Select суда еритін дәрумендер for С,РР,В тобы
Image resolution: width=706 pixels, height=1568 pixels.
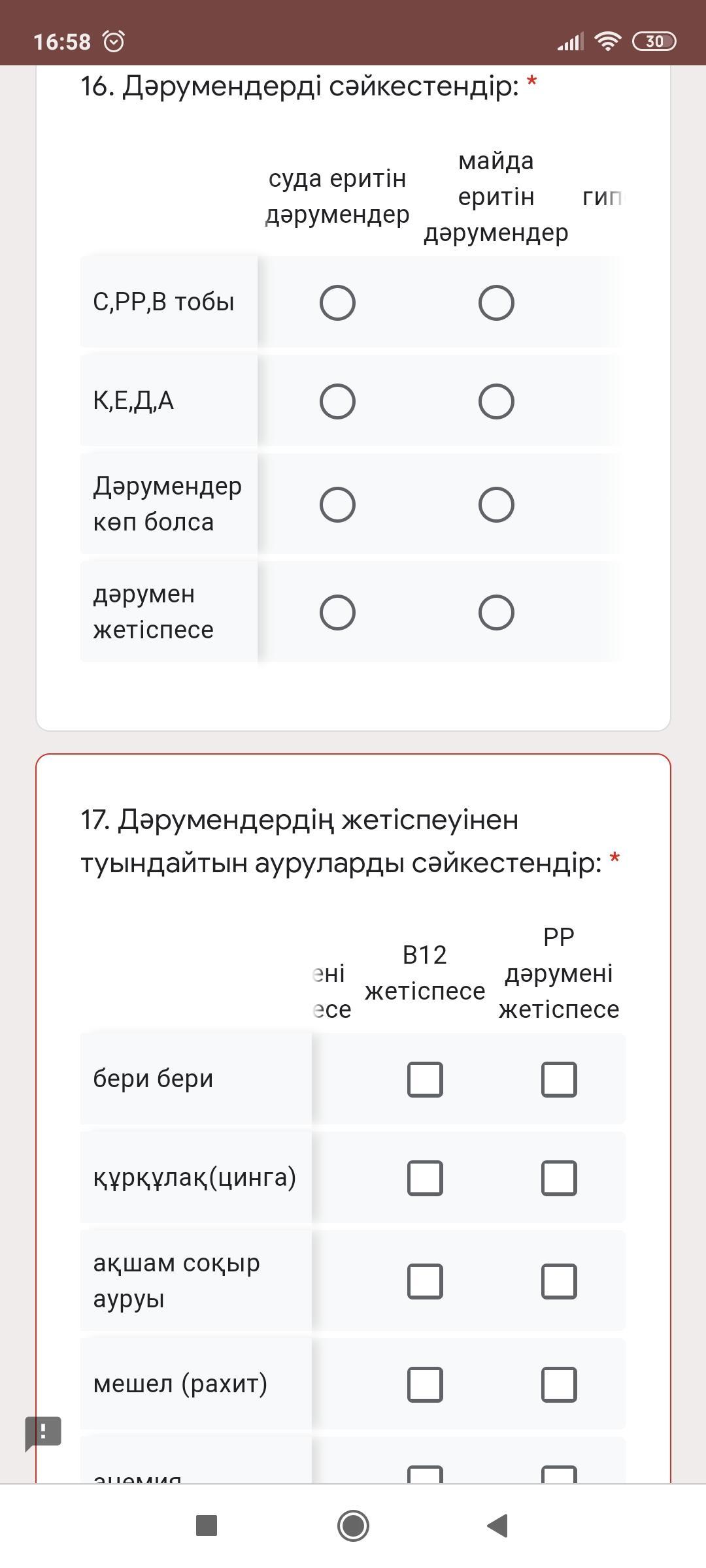tap(337, 302)
